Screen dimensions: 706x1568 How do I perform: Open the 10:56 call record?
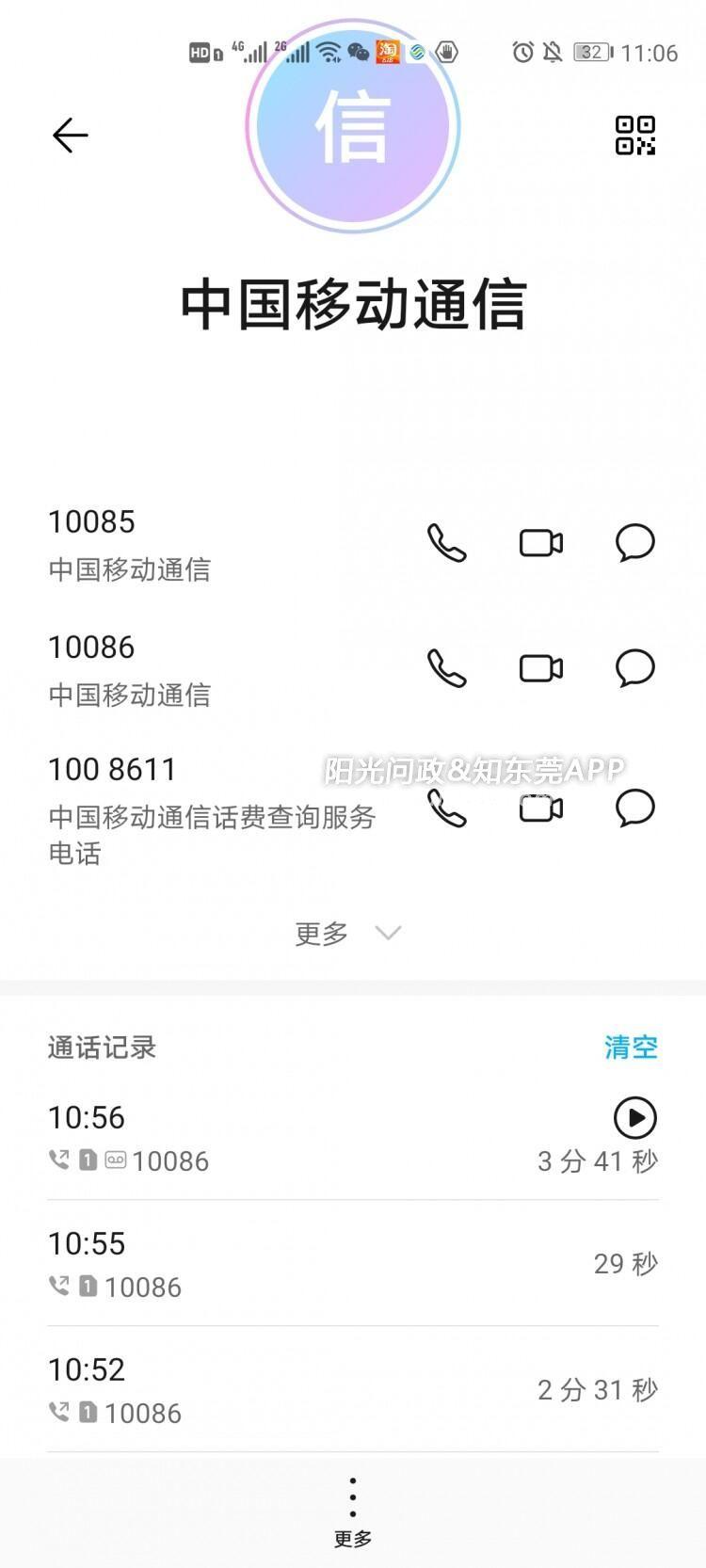pos(282,1138)
